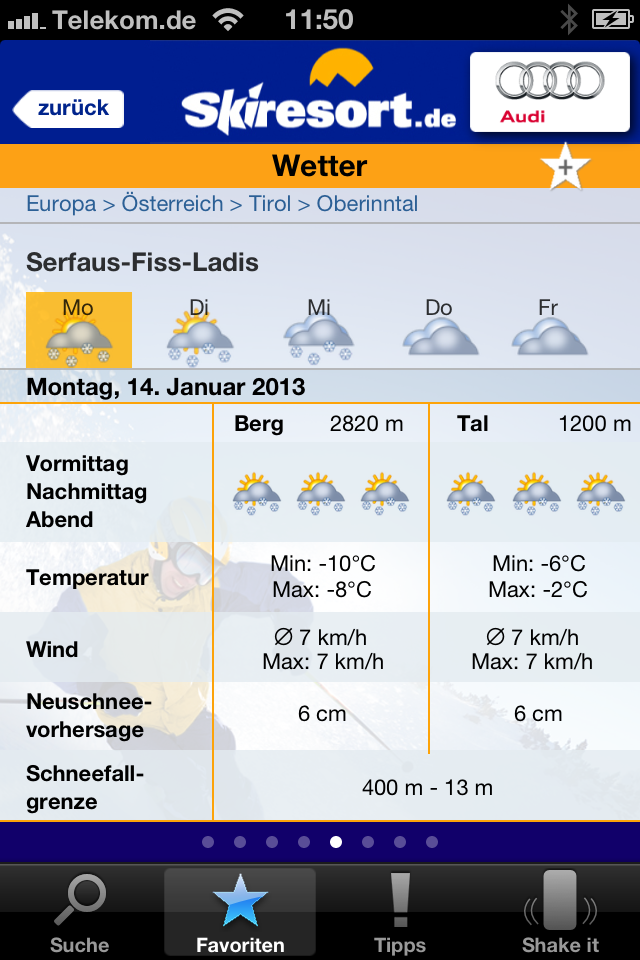Add resort to favorites with star plus icon
Screen dimensions: 640x960
tap(565, 168)
